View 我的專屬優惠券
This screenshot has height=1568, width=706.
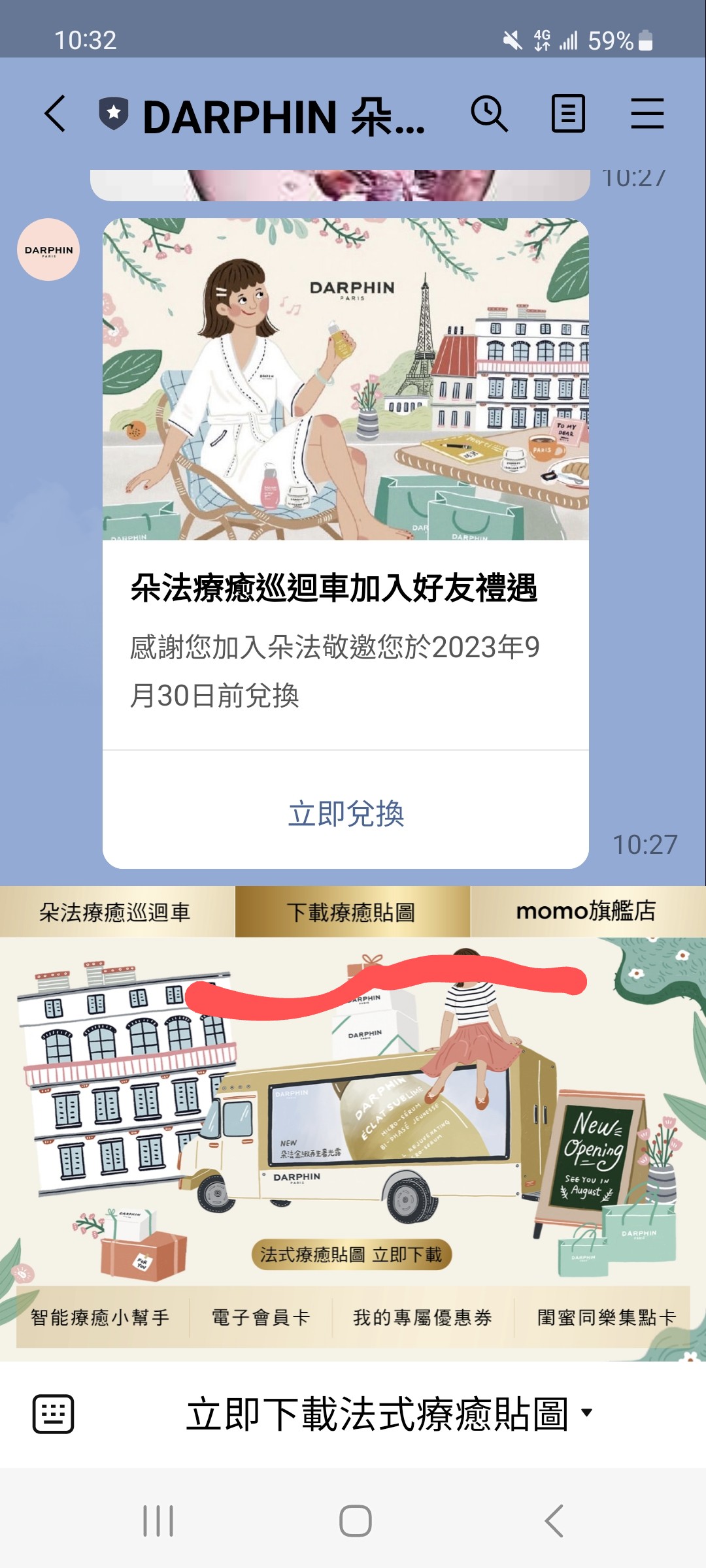(x=422, y=1317)
